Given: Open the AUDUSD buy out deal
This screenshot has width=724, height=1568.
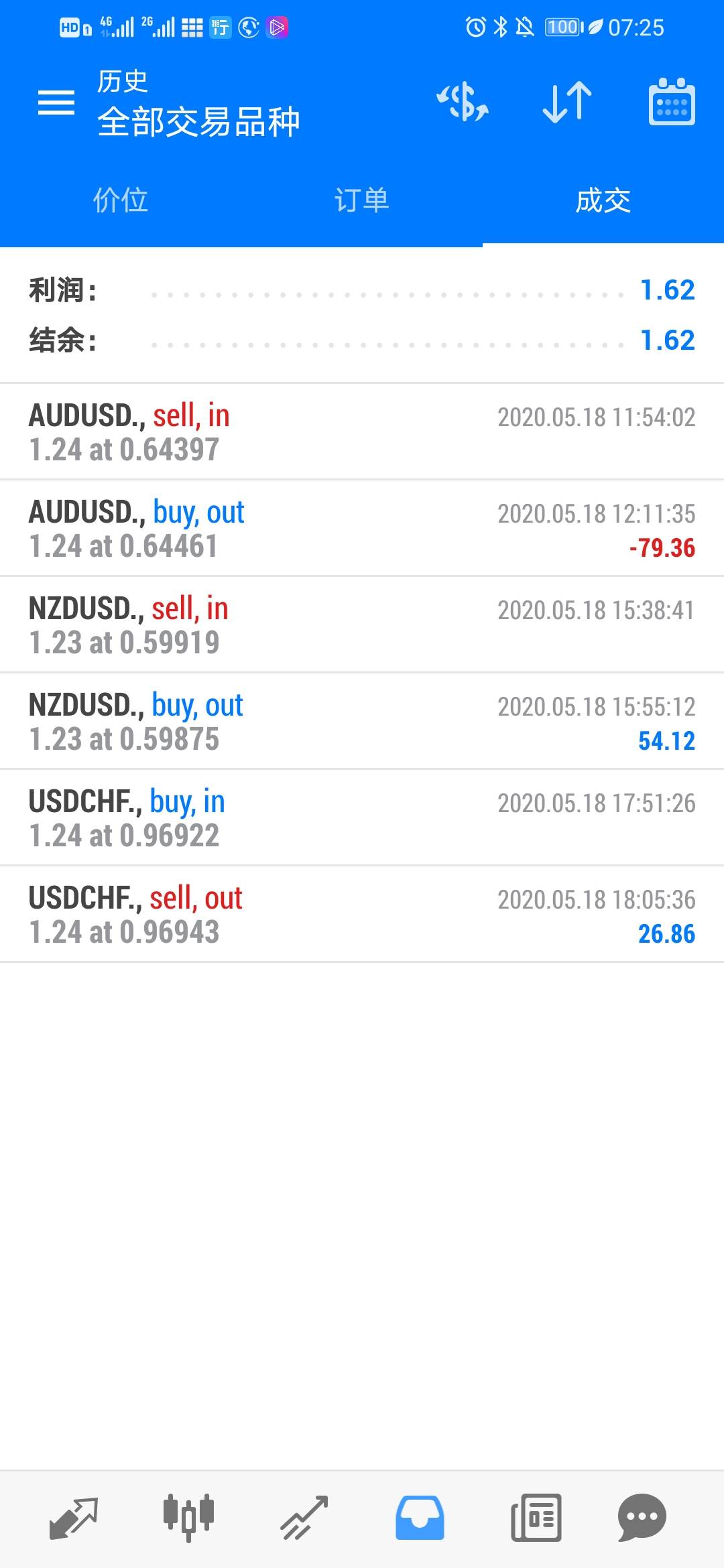Looking at the screenshot, I should [x=362, y=529].
